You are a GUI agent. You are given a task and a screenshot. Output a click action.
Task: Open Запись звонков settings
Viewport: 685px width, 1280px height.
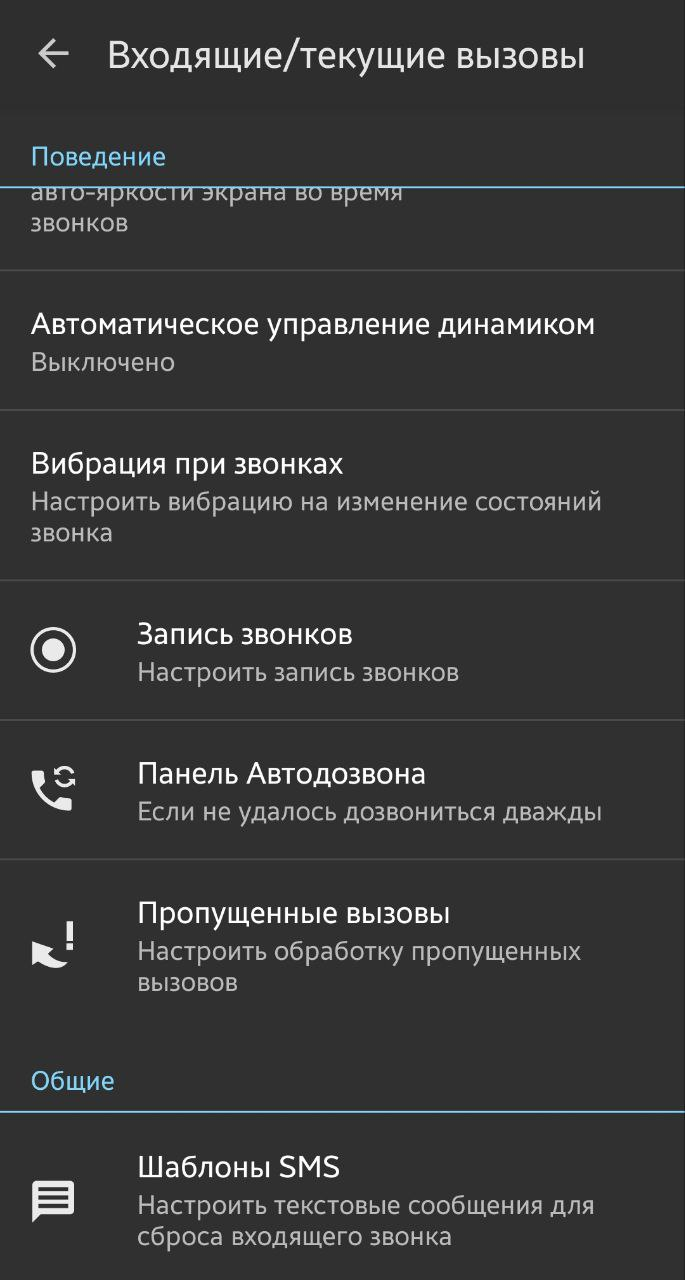[342, 651]
